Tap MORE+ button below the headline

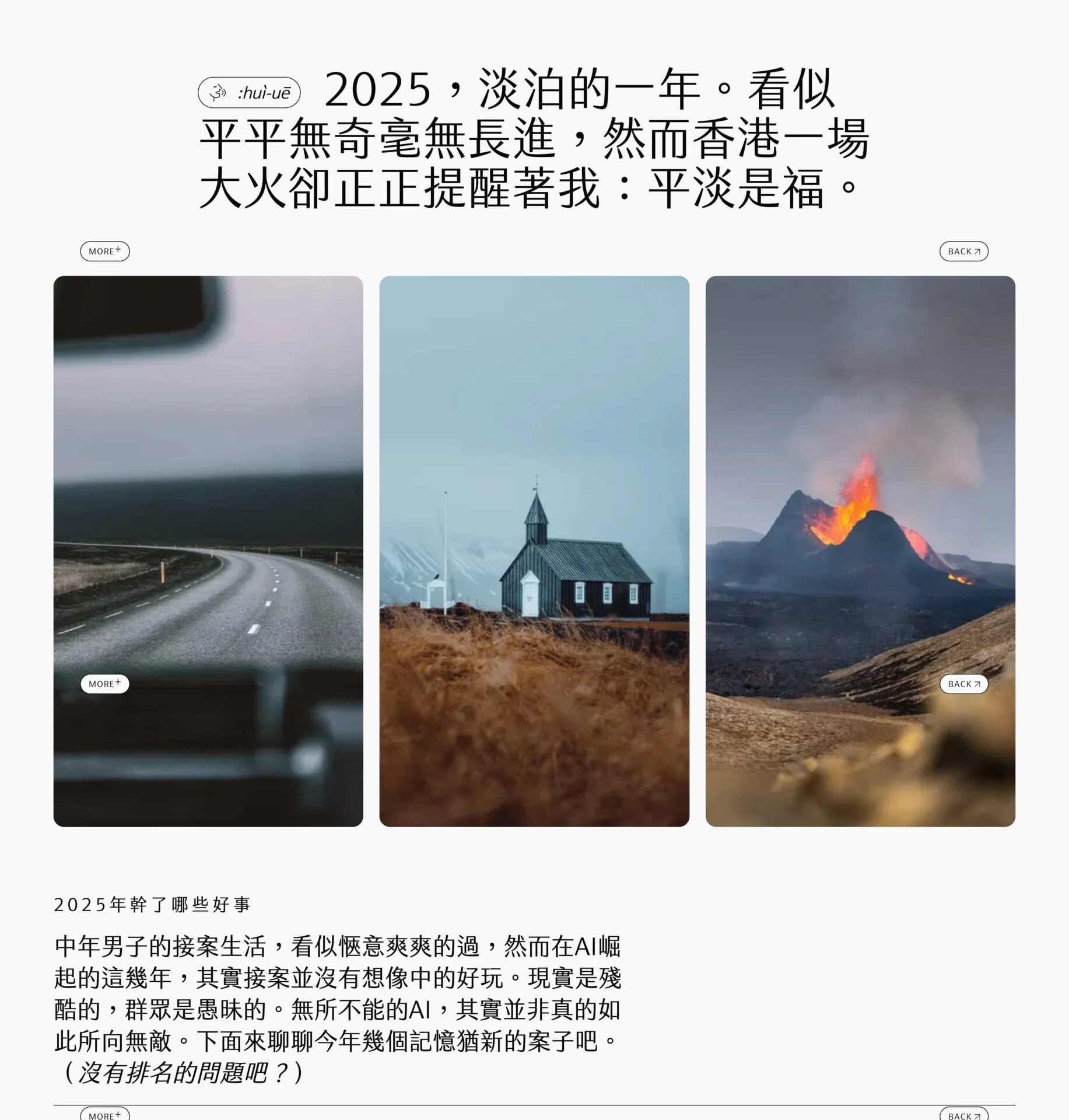[x=105, y=251]
